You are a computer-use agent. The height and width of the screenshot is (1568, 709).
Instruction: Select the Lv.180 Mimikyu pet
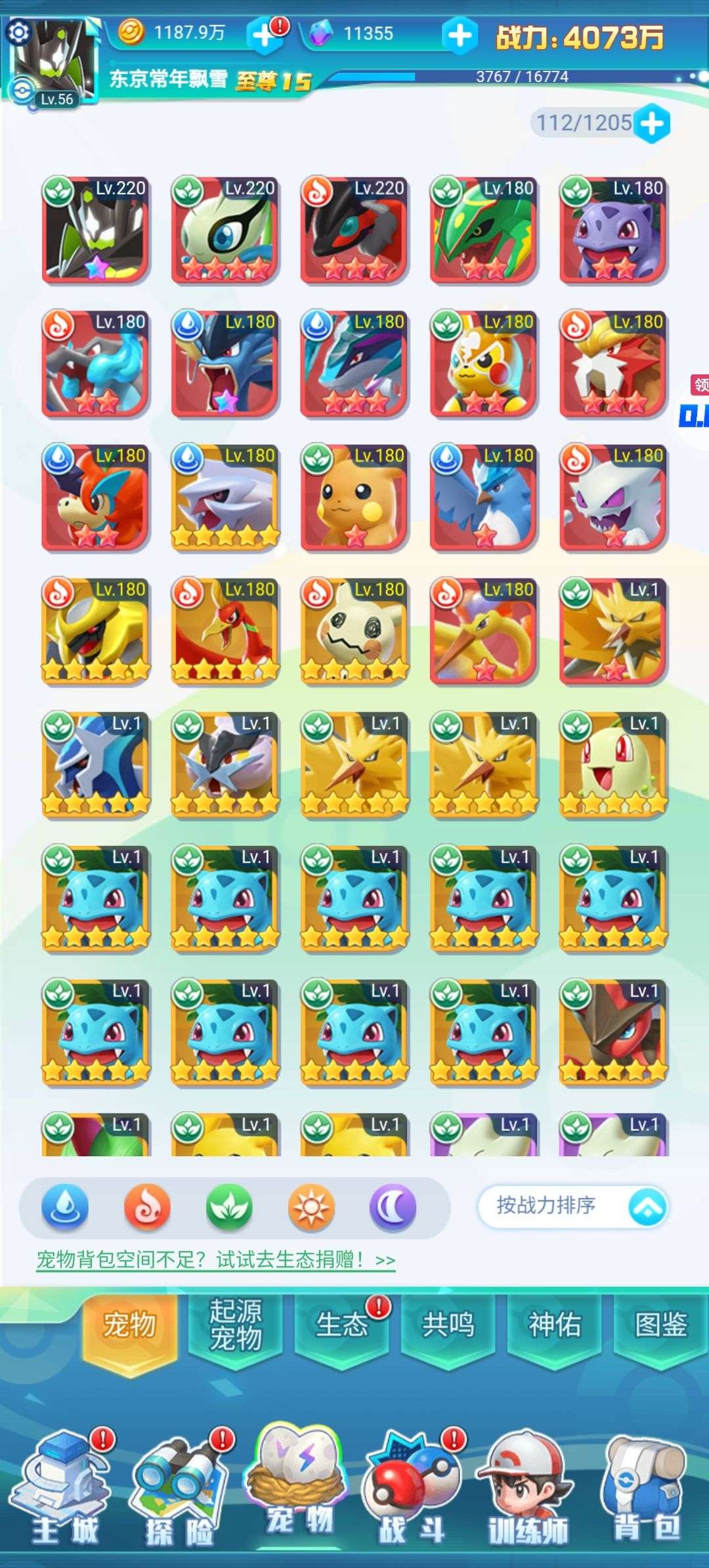(x=354, y=632)
